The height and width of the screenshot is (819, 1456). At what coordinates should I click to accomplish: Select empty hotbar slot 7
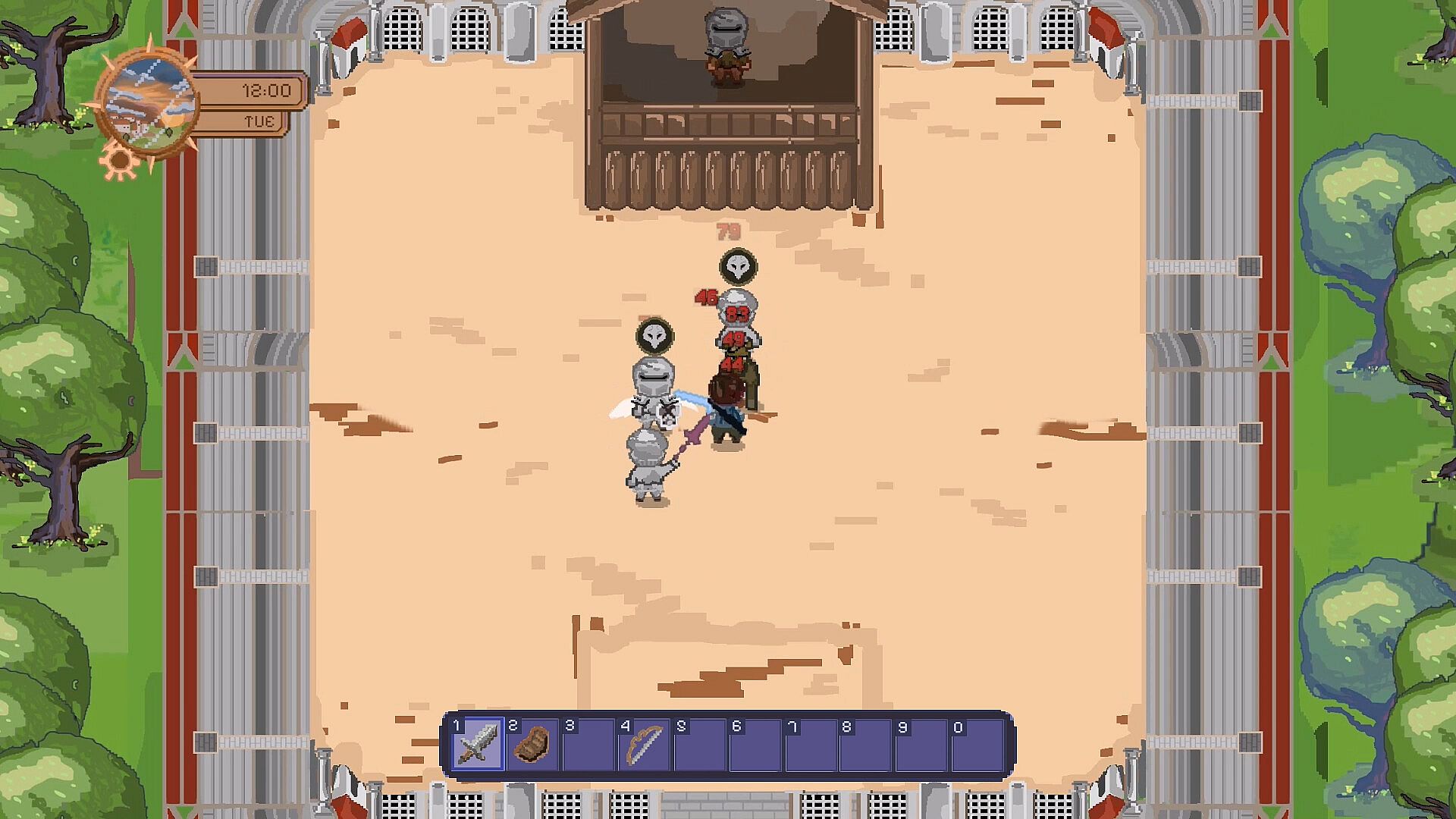click(x=811, y=744)
